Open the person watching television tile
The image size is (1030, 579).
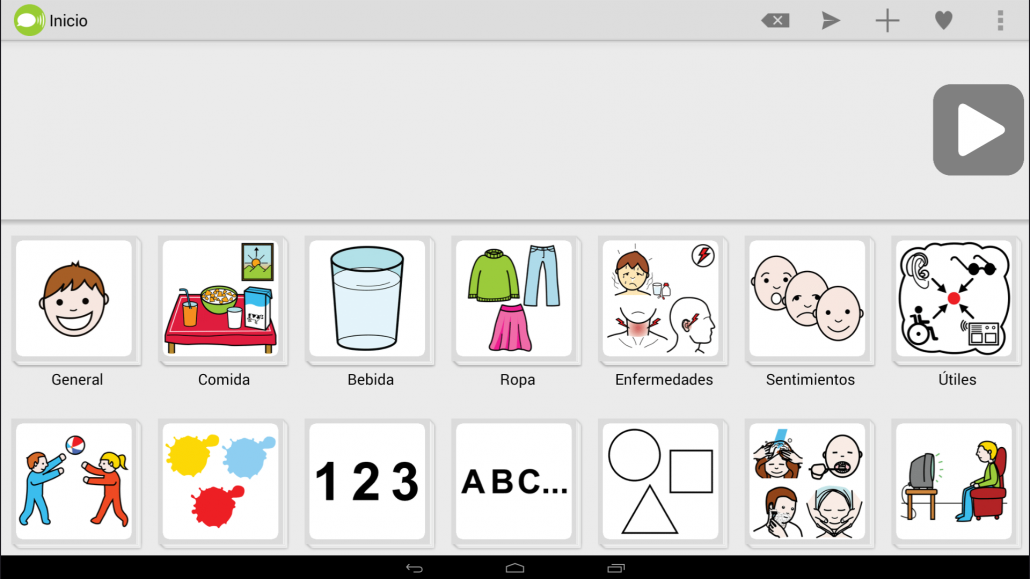point(954,482)
